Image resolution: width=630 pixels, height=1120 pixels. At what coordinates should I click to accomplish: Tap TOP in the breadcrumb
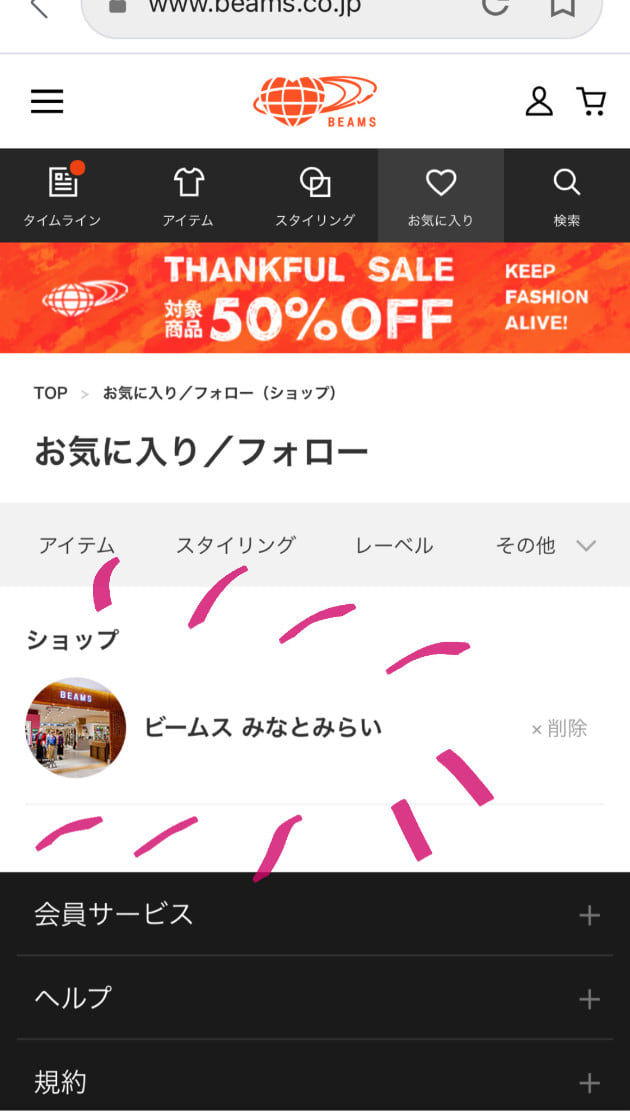(x=51, y=393)
